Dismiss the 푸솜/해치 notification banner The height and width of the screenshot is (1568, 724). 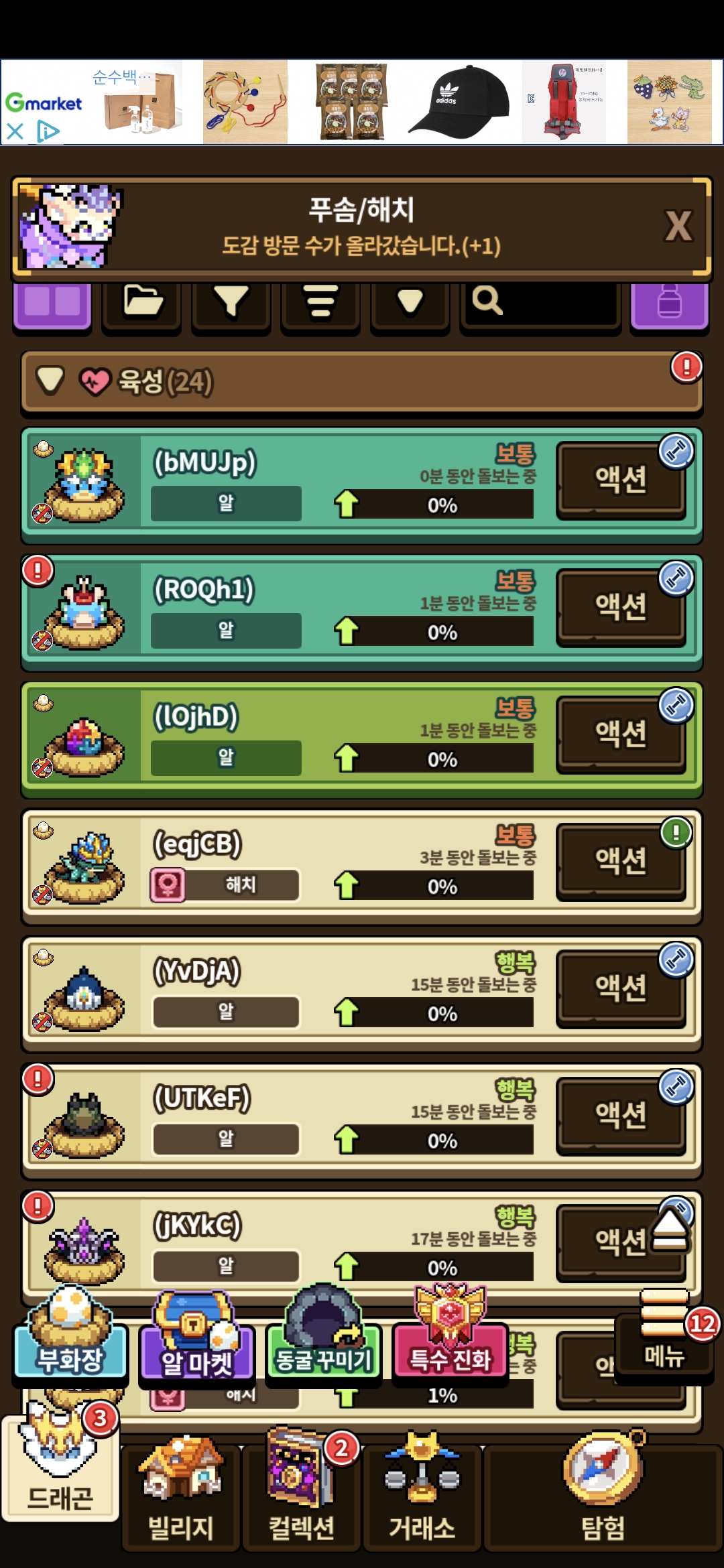pyautogui.click(x=678, y=226)
